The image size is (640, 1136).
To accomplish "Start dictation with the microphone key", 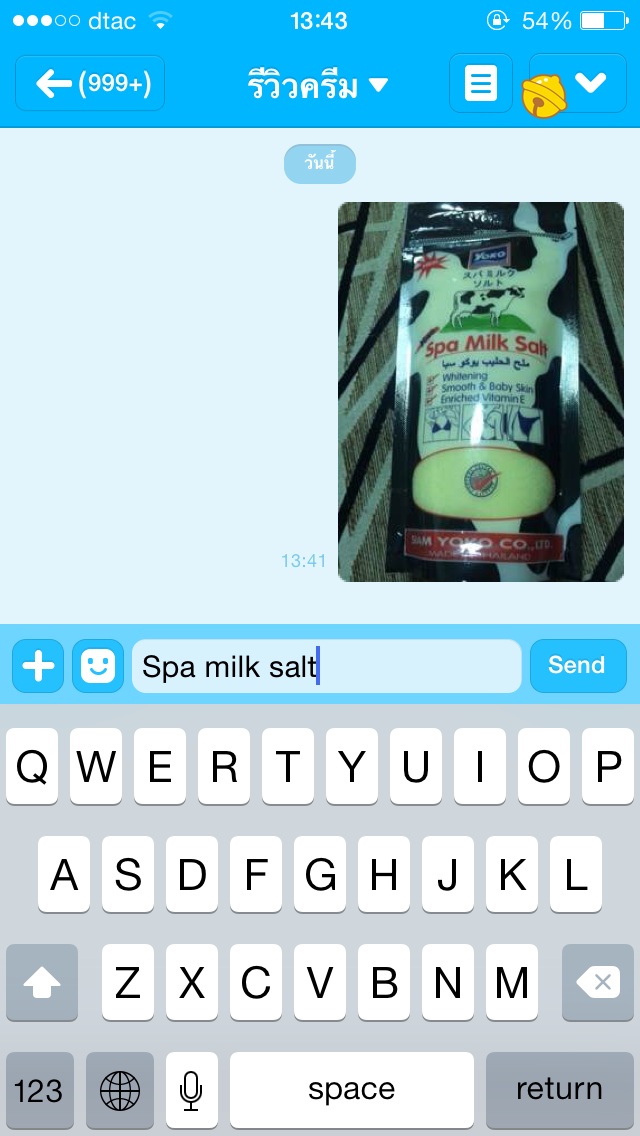I will pyautogui.click(x=191, y=1089).
